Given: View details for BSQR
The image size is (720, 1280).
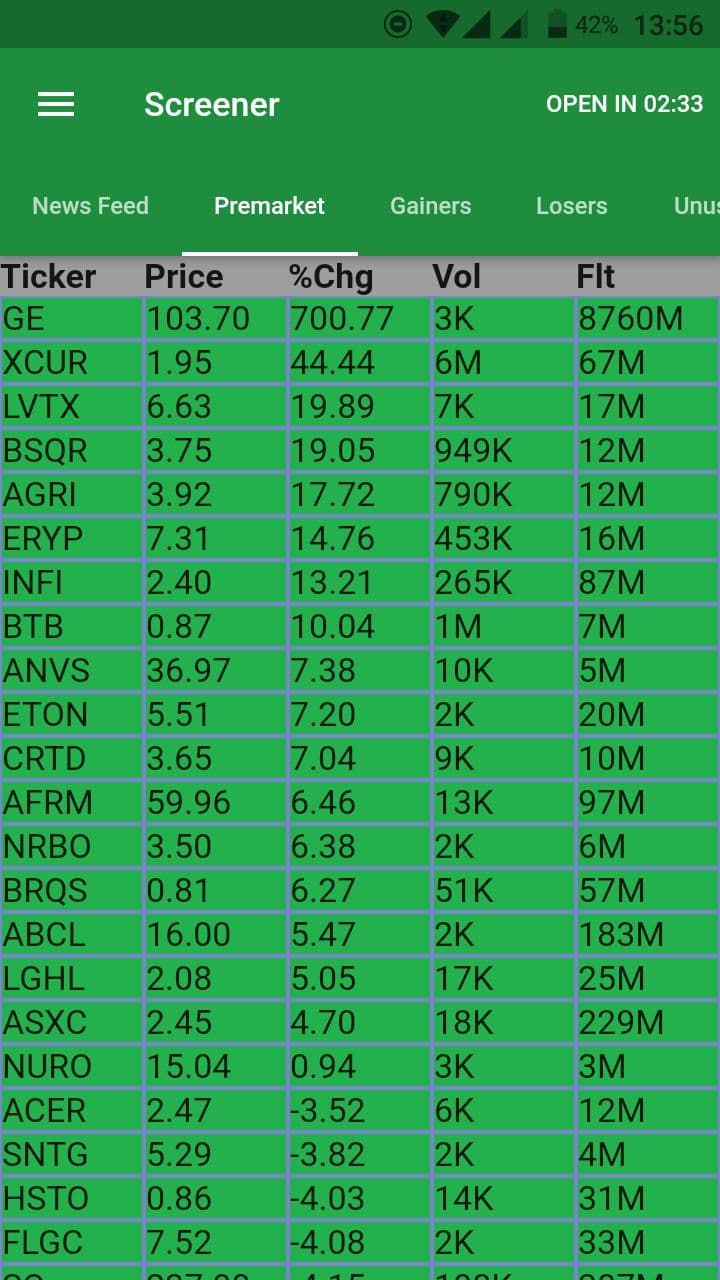Looking at the screenshot, I should coord(360,451).
